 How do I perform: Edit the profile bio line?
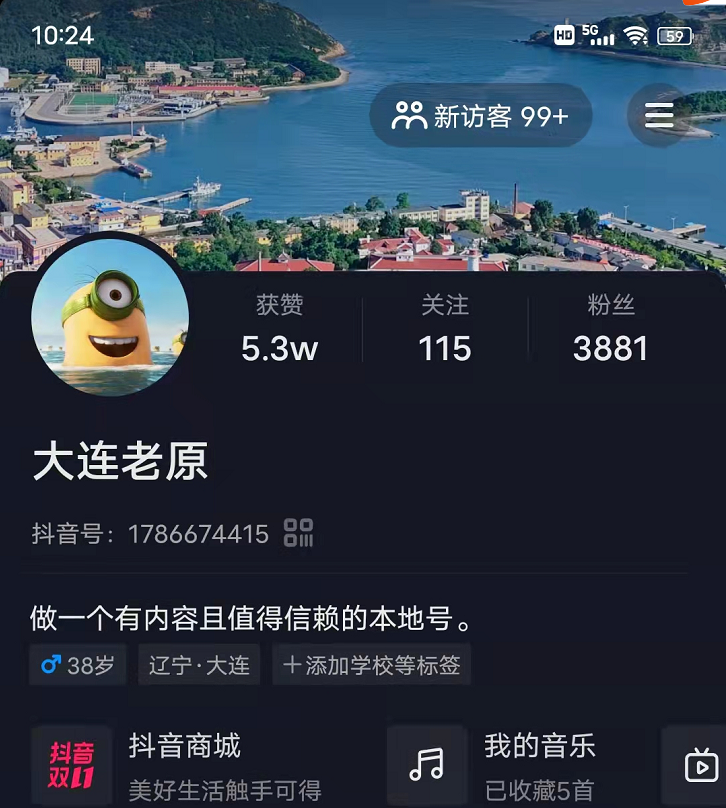[250, 619]
